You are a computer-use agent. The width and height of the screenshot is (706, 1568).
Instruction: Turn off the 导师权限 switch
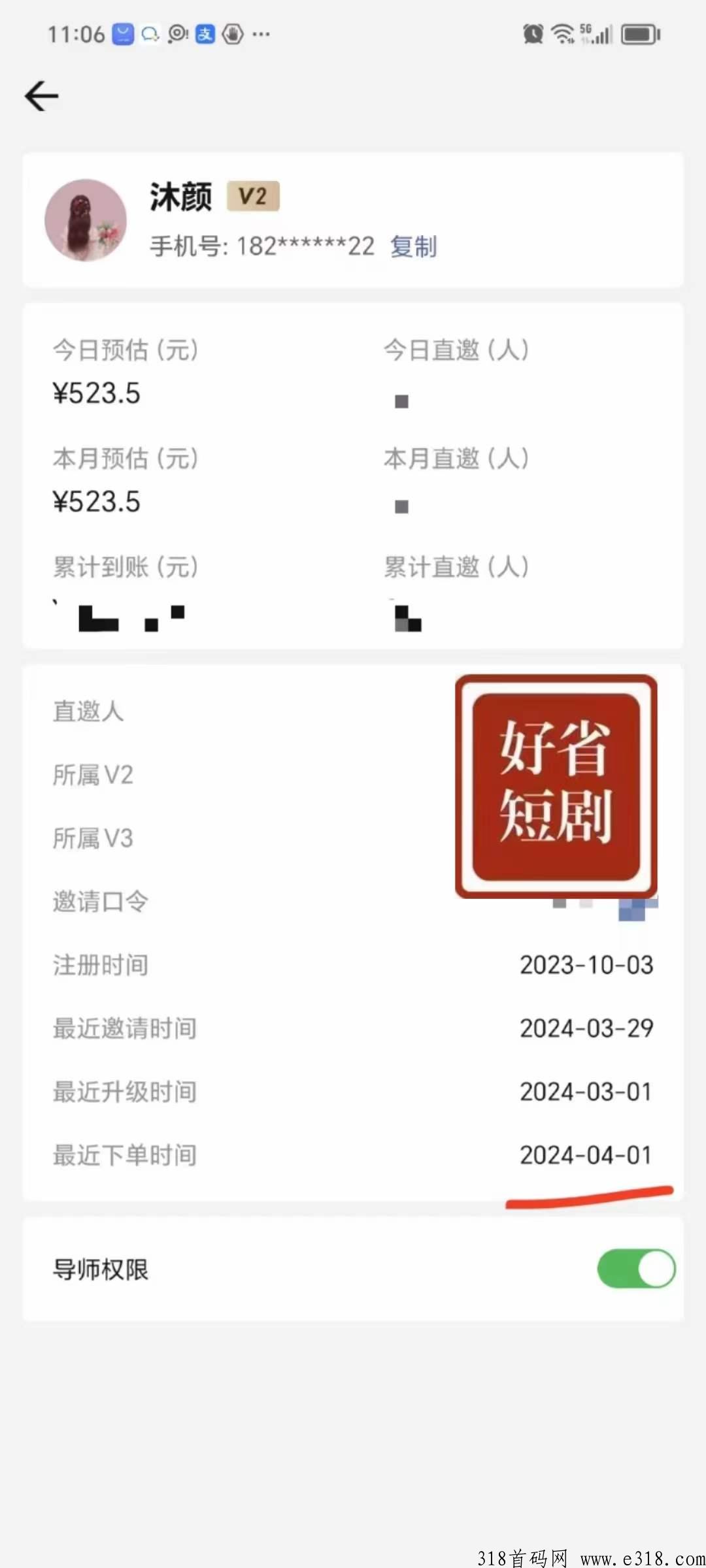(x=635, y=1268)
